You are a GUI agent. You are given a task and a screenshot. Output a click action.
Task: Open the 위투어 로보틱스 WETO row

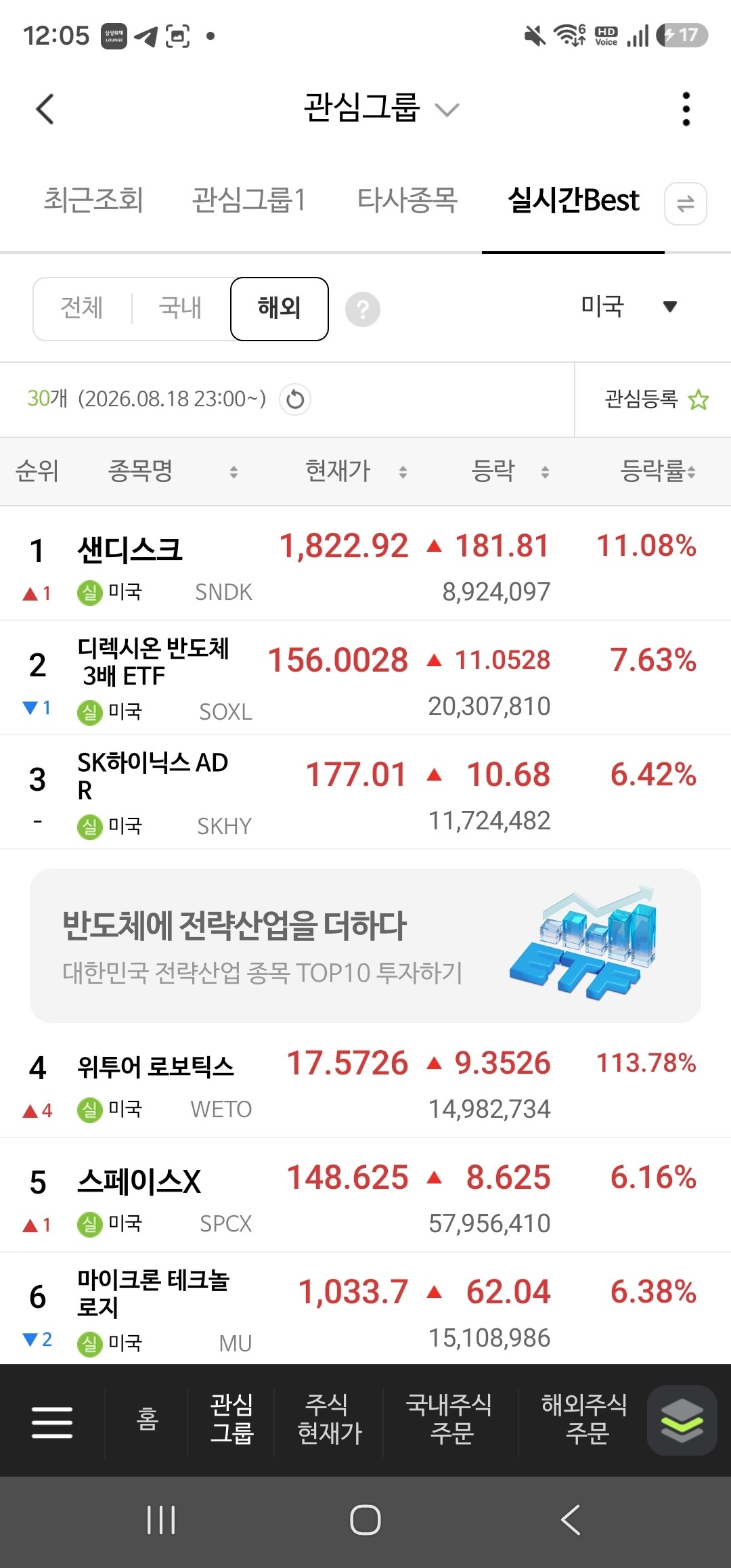pyautogui.click(x=365, y=1081)
